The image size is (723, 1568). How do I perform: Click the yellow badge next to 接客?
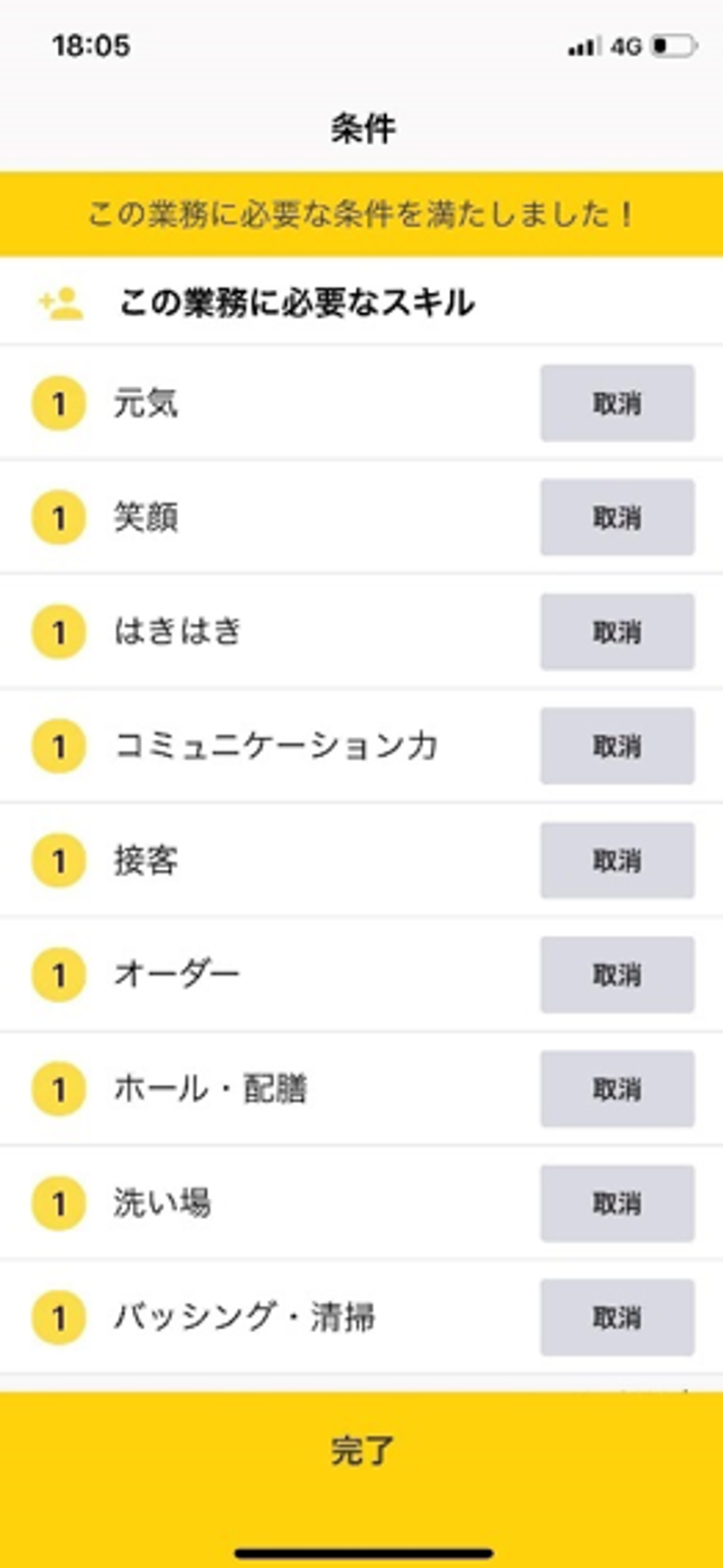point(57,860)
